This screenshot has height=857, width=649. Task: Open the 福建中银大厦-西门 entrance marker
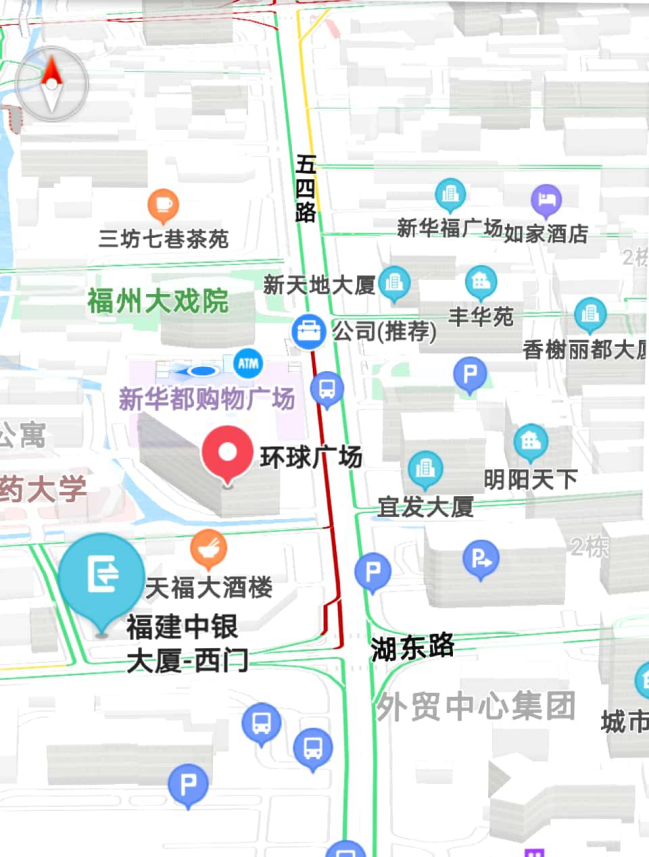(101, 578)
